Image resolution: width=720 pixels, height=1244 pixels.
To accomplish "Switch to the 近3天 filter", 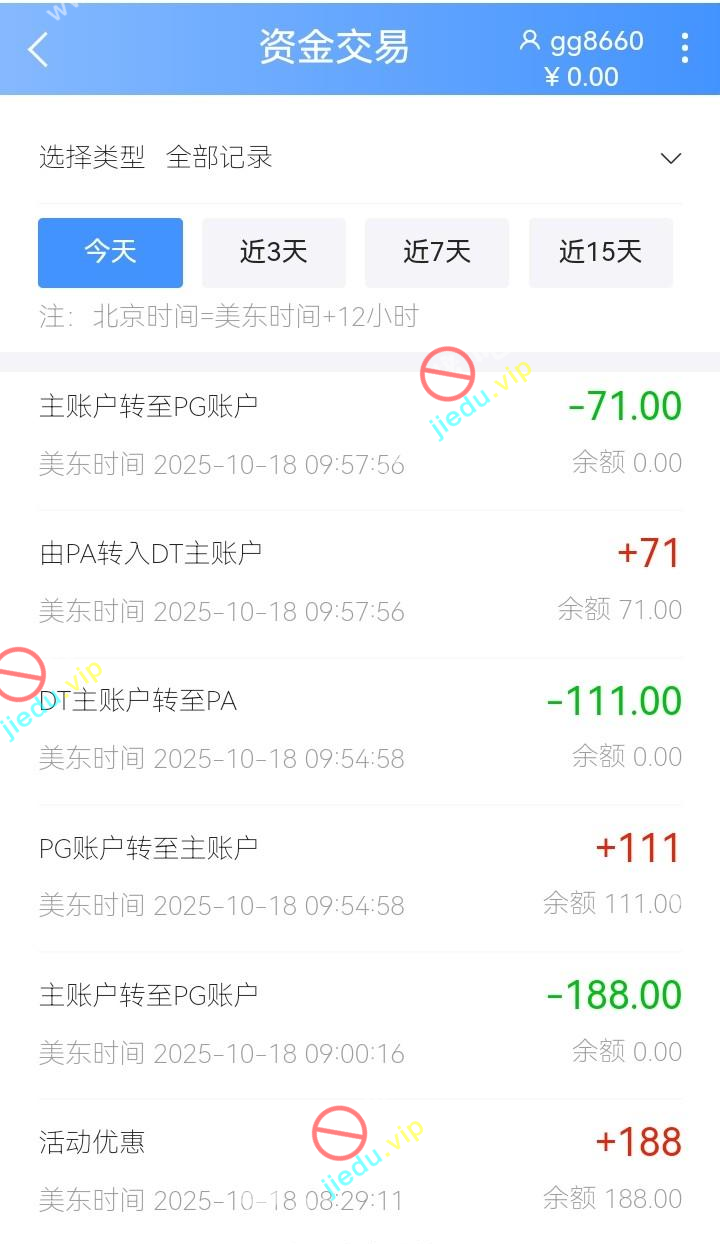I will (274, 252).
